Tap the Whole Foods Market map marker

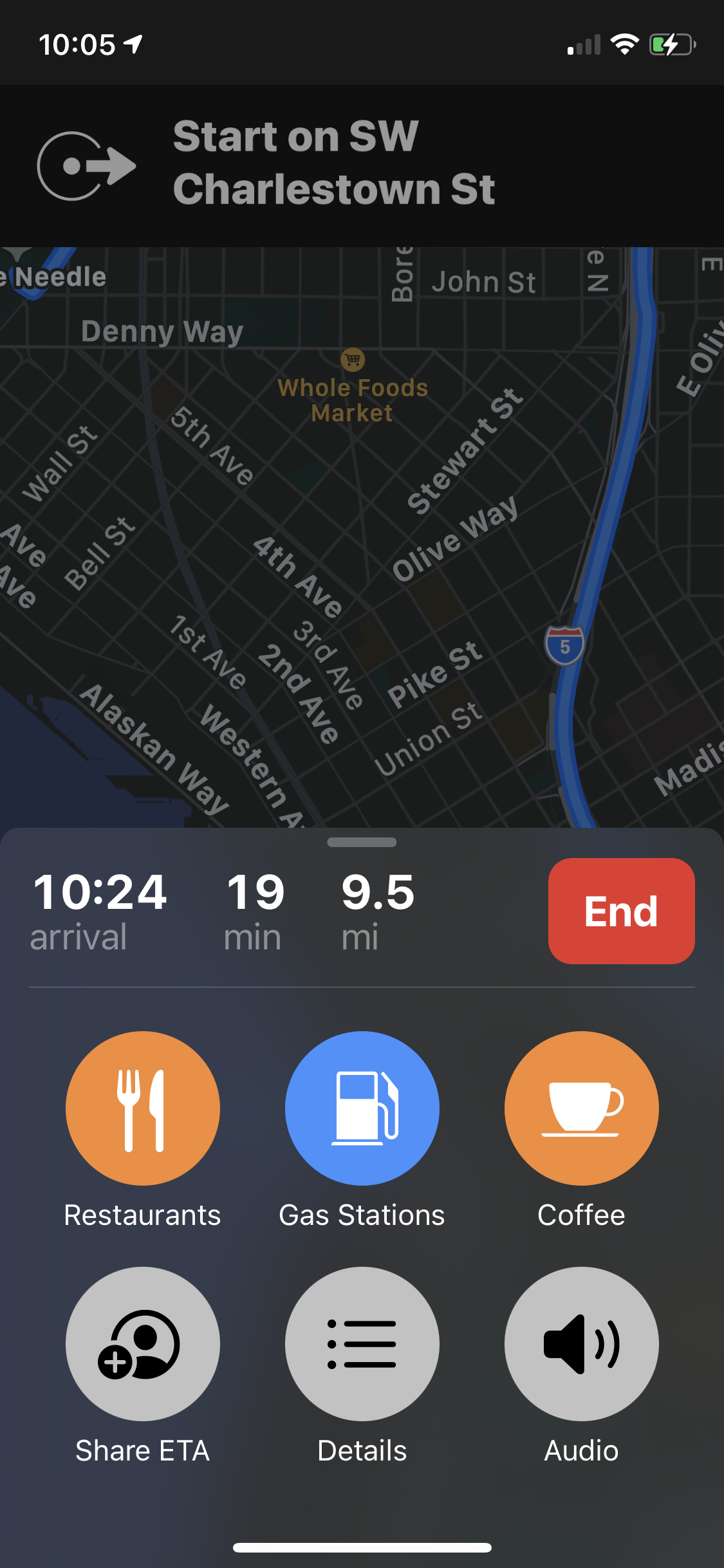click(x=353, y=360)
